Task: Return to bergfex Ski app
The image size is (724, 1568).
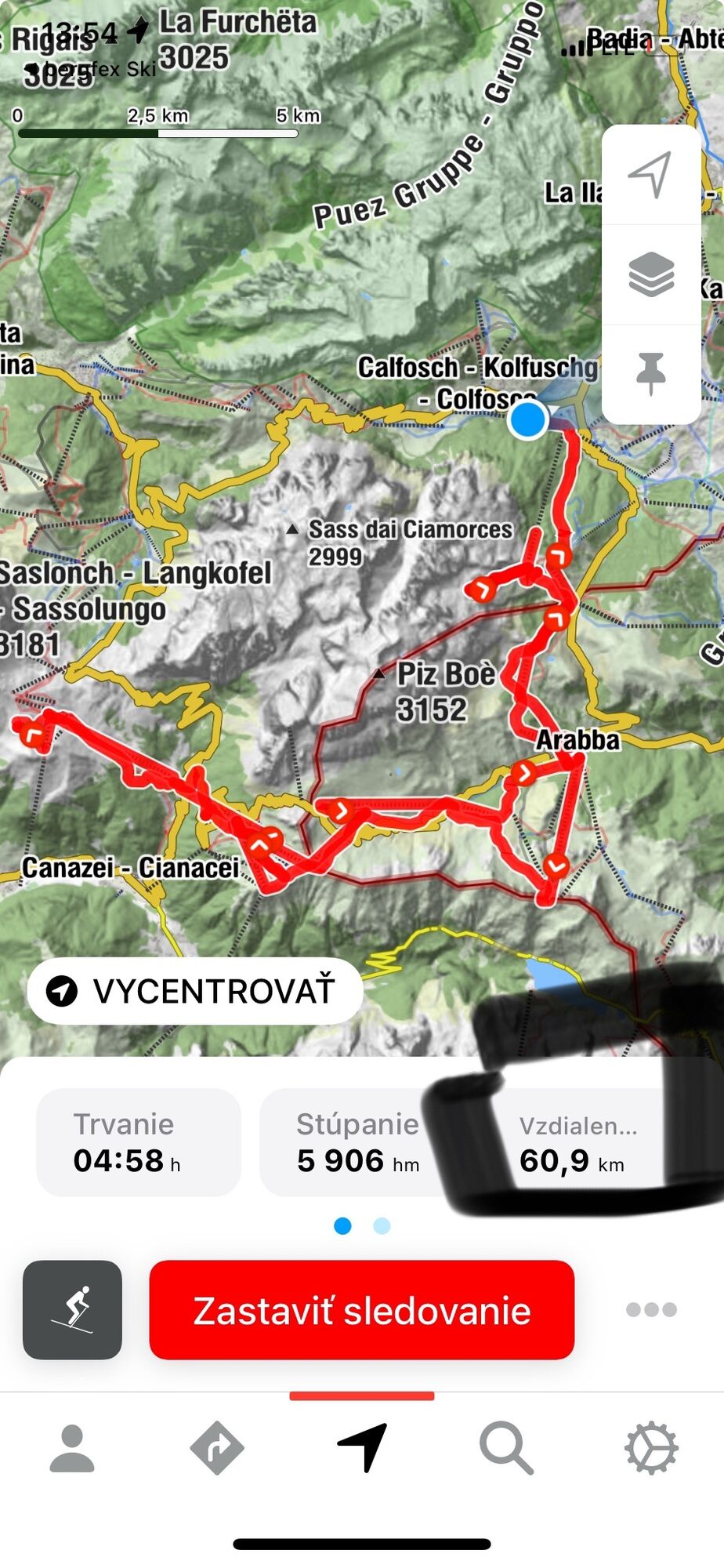Action: point(90,69)
